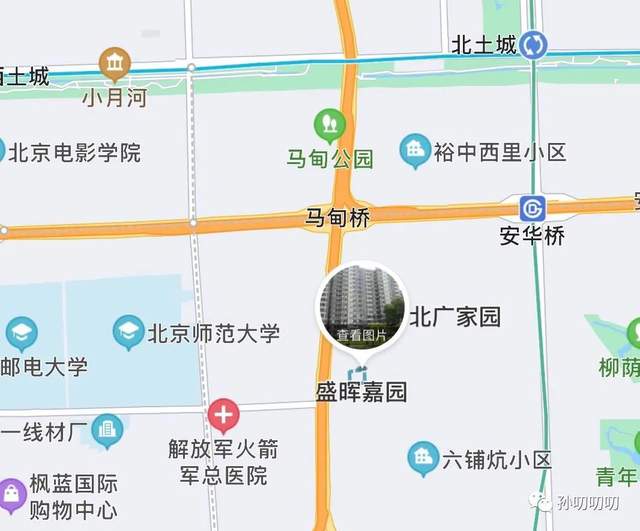This screenshot has height=531, width=640.
Task: Select the 北土城 subway station marker
Action: point(537,44)
